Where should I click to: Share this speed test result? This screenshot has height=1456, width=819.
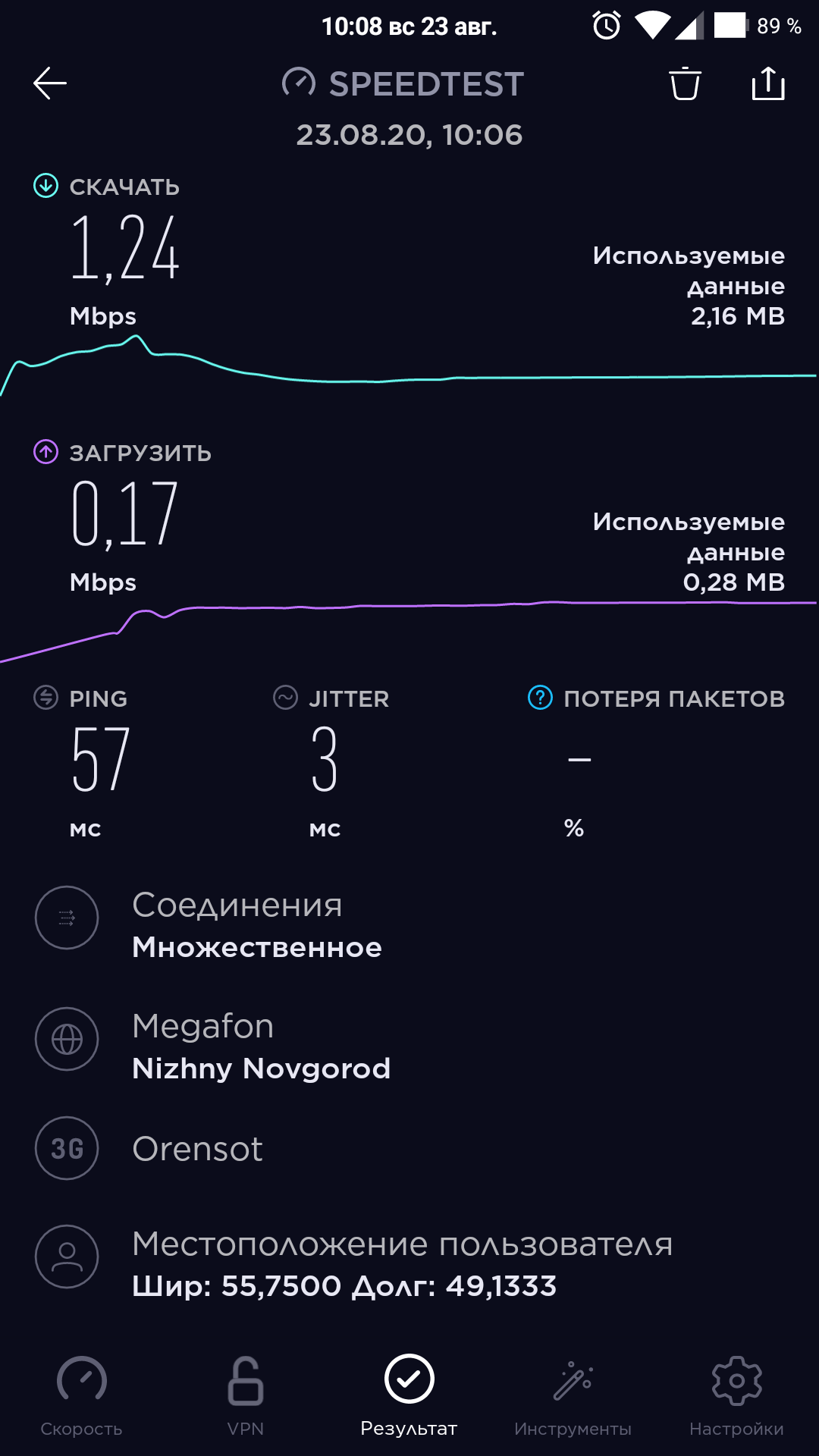click(x=767, y=83)
